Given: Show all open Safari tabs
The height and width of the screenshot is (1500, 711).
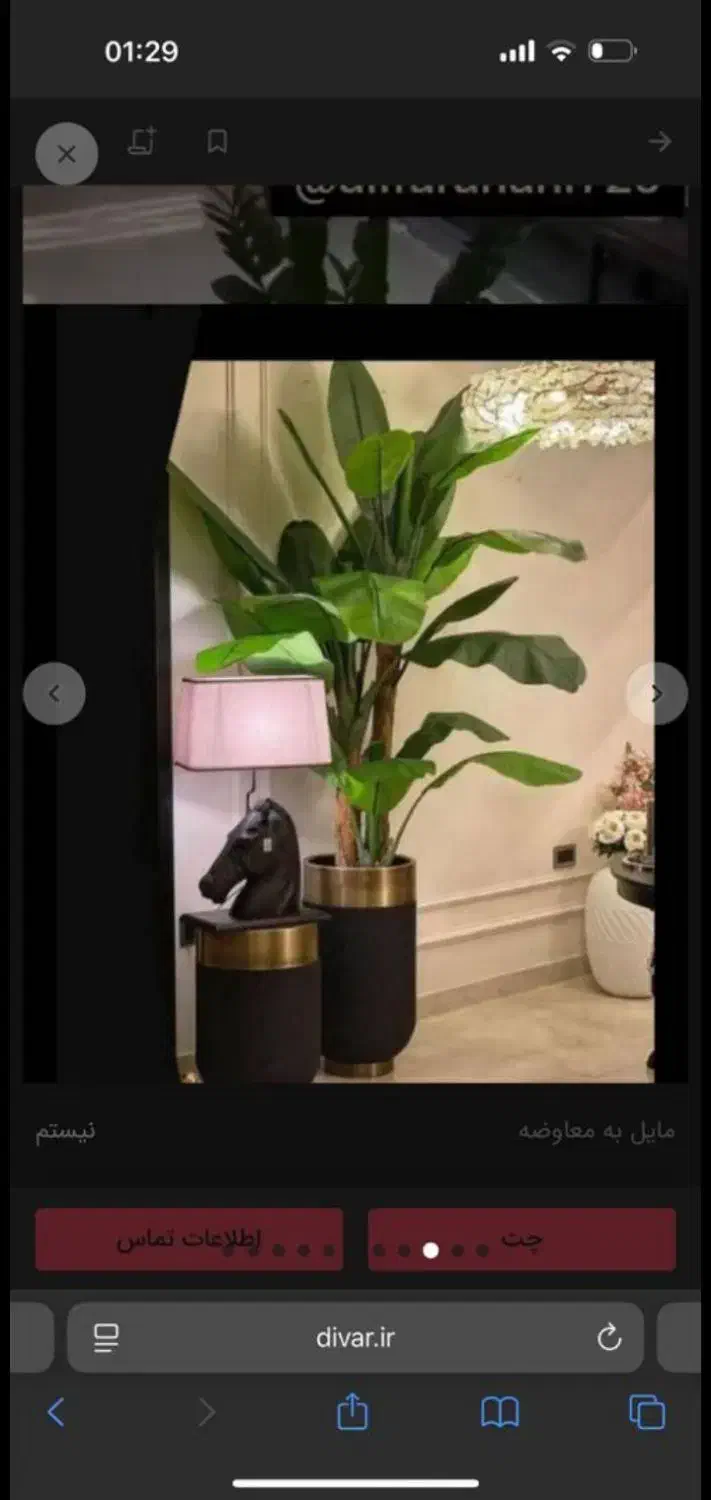Looking at the screenshot, I should click(646, 1412).
